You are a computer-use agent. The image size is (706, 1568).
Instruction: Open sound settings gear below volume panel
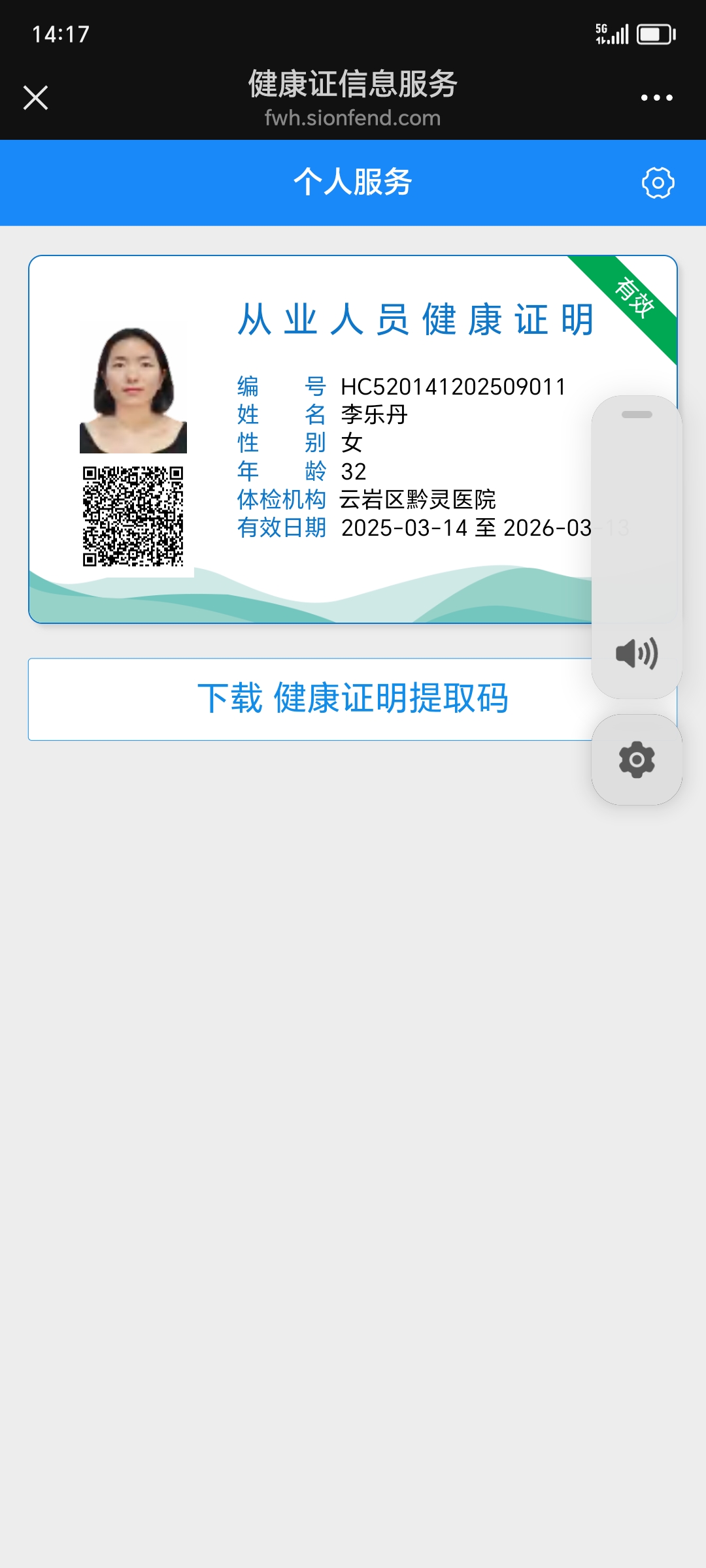637,760
